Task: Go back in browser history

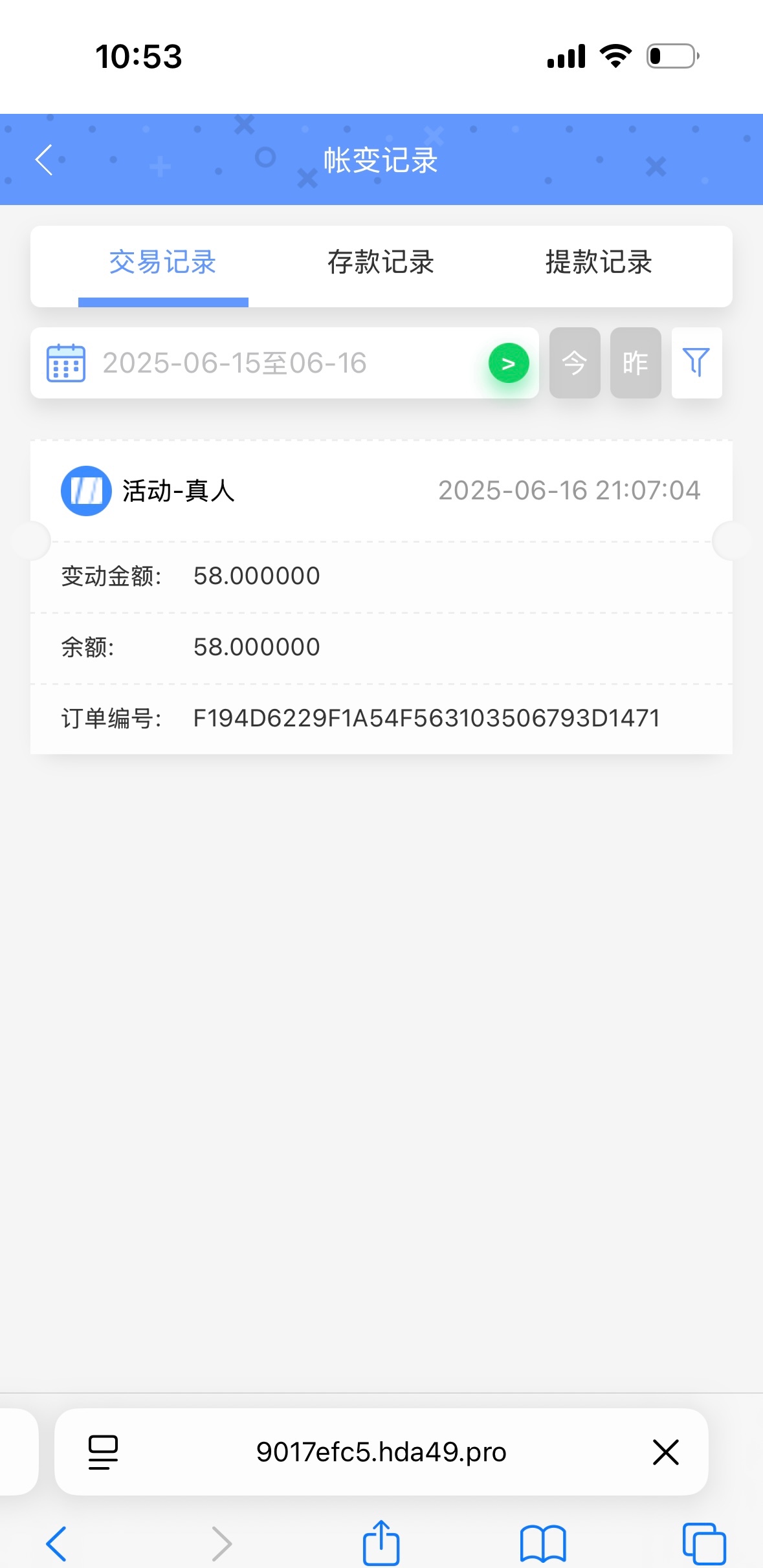Action: tap(56, 1544)
